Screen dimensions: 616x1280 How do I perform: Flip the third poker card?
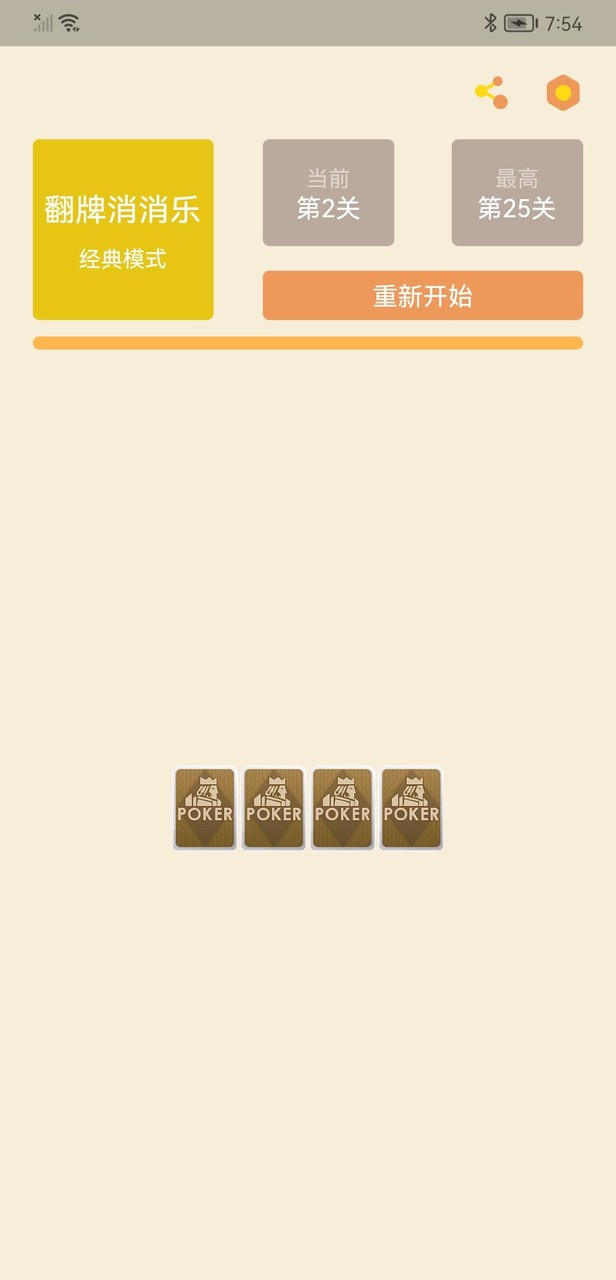tap(343, 808)
